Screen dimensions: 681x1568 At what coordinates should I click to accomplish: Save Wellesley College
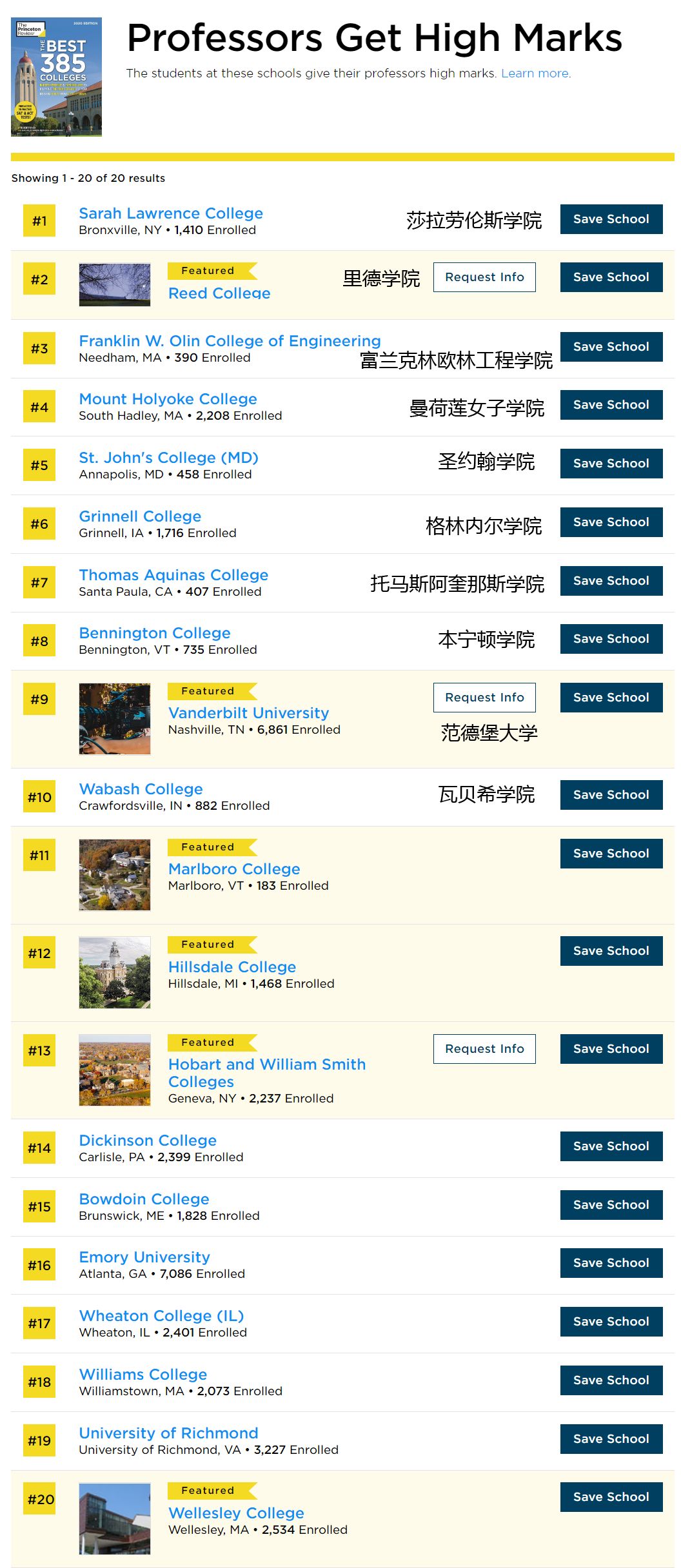tap(611, 1497)
